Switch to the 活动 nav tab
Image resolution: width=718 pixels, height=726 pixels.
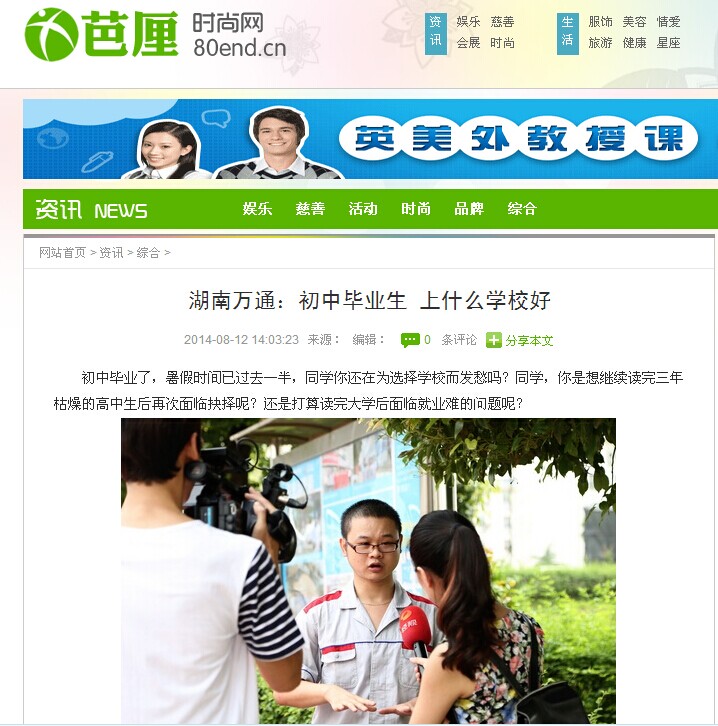click(x=363, y=209)
